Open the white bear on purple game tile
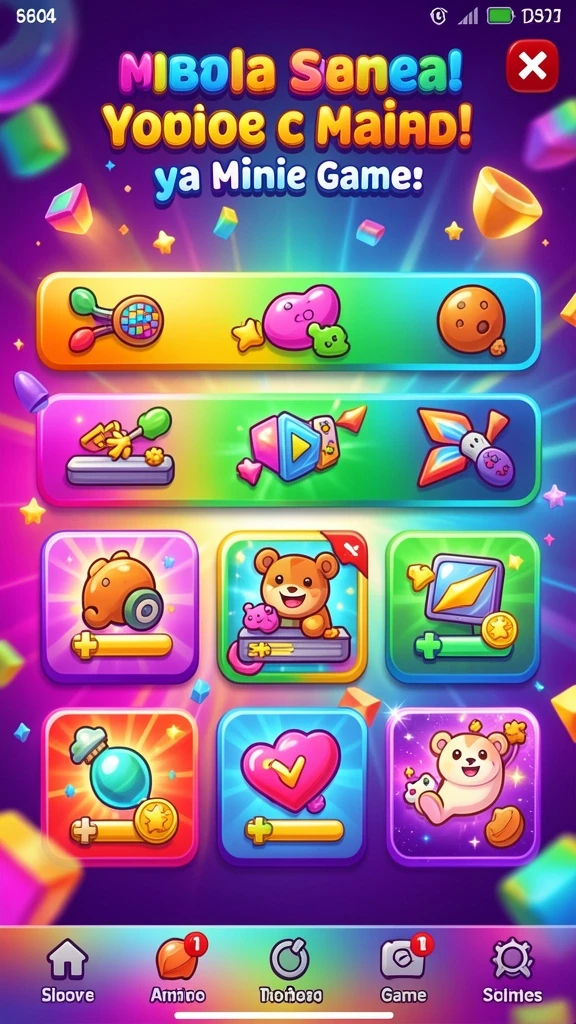Image resolution: width=576 pixels, height=1024 pixels. click(463, 786)
